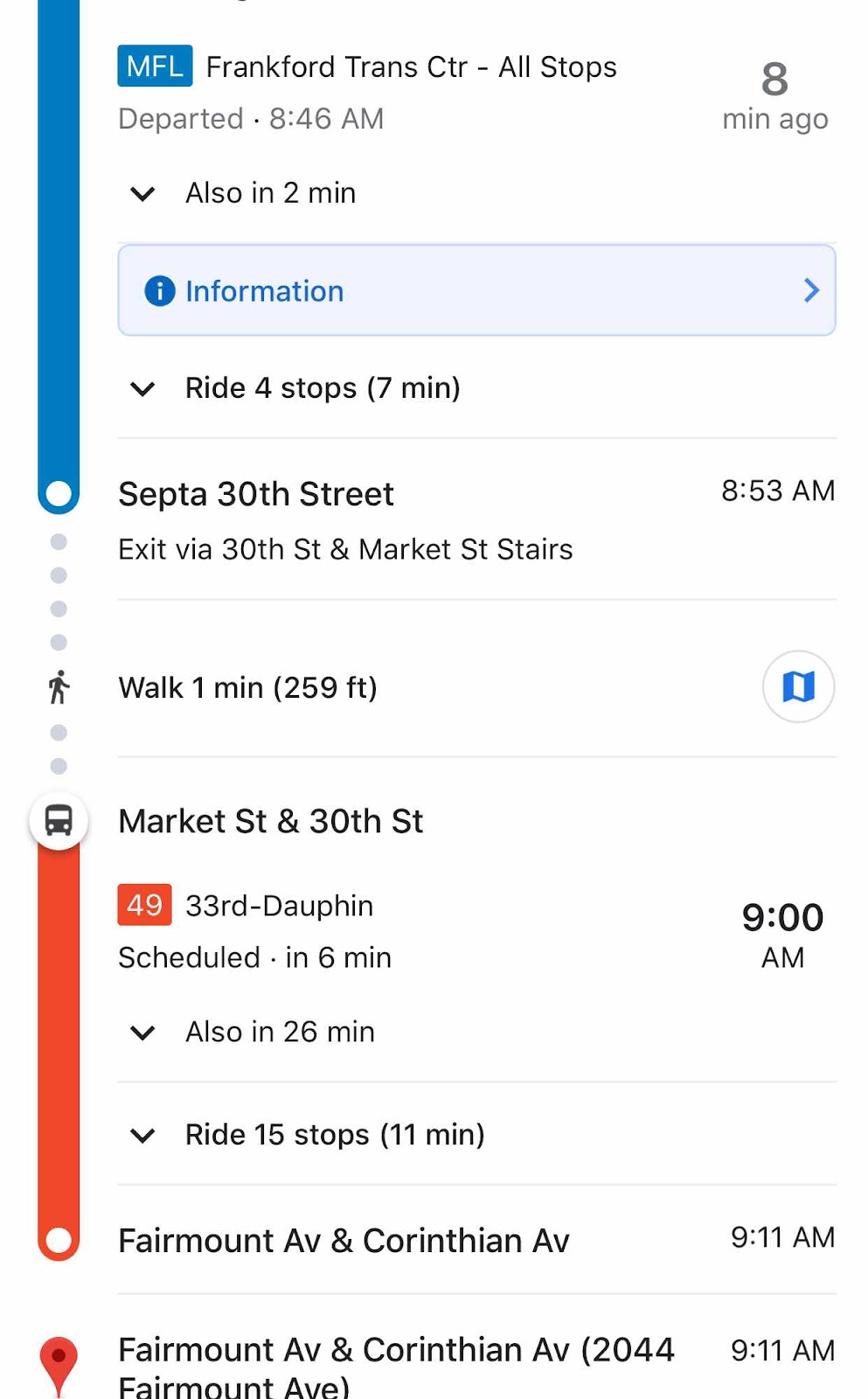
Task: Expand the Ride 4 stops list
Action: point(476,387)
